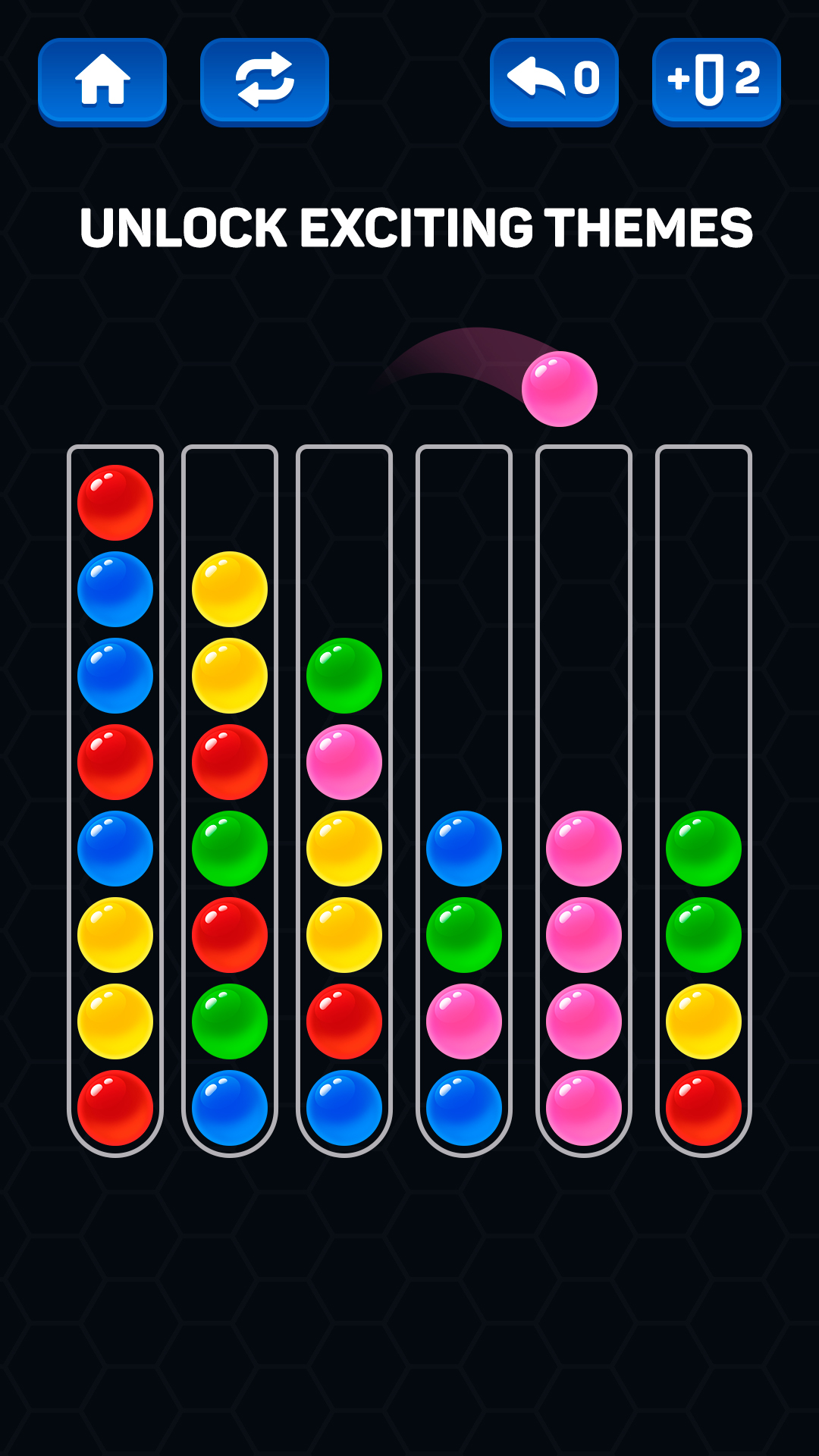Select the tube topped with a blue ball
The image size is (819, 1456).
tap(464, 800)
